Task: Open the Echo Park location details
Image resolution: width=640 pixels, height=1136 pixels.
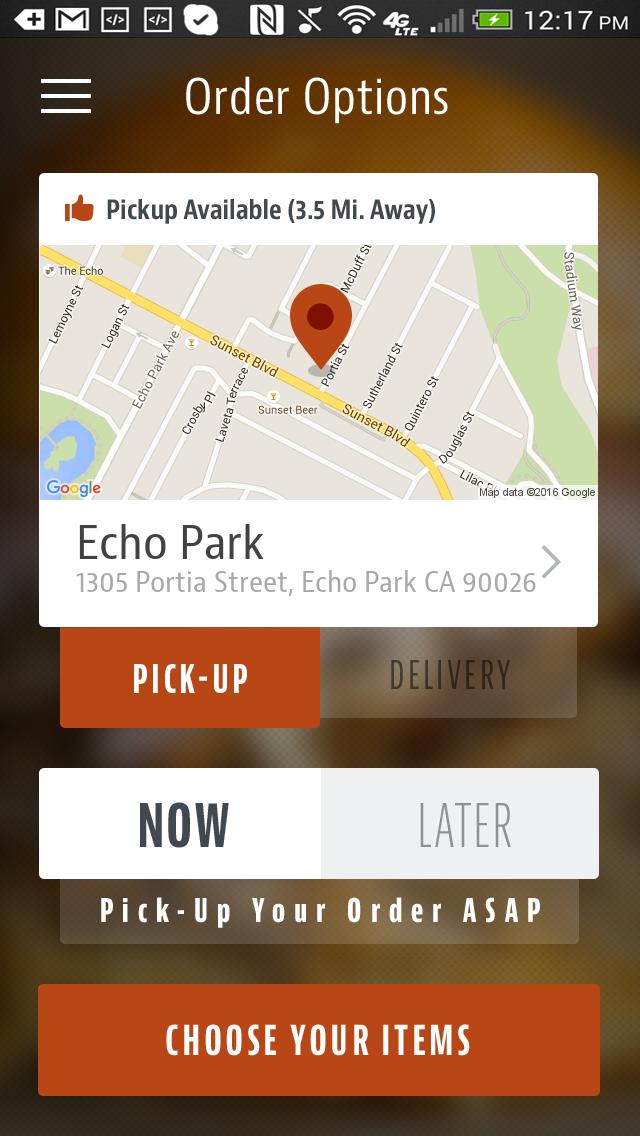Action: (318, 562)
